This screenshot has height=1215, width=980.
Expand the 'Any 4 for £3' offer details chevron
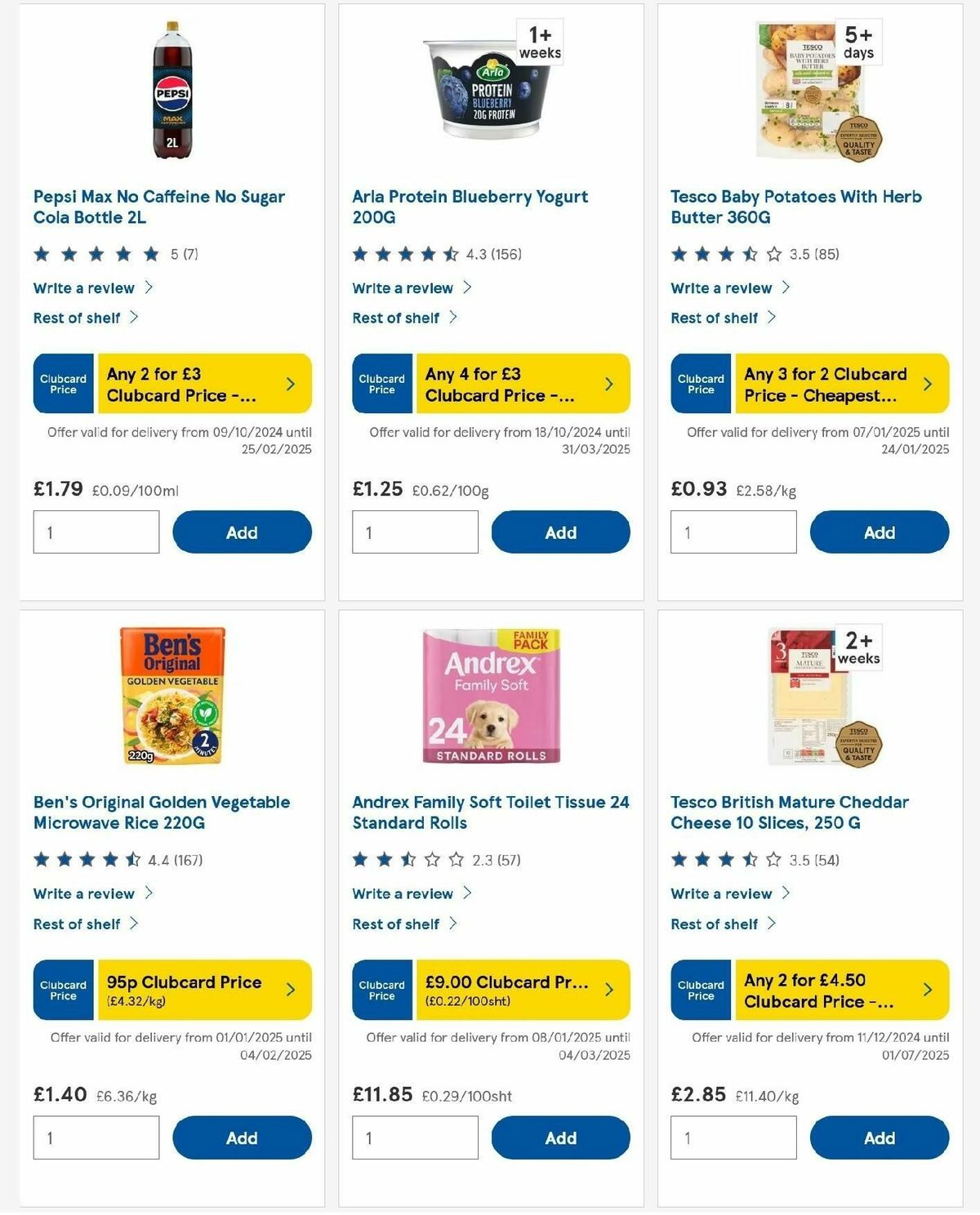pyautogui.click(x=609, y=383)
